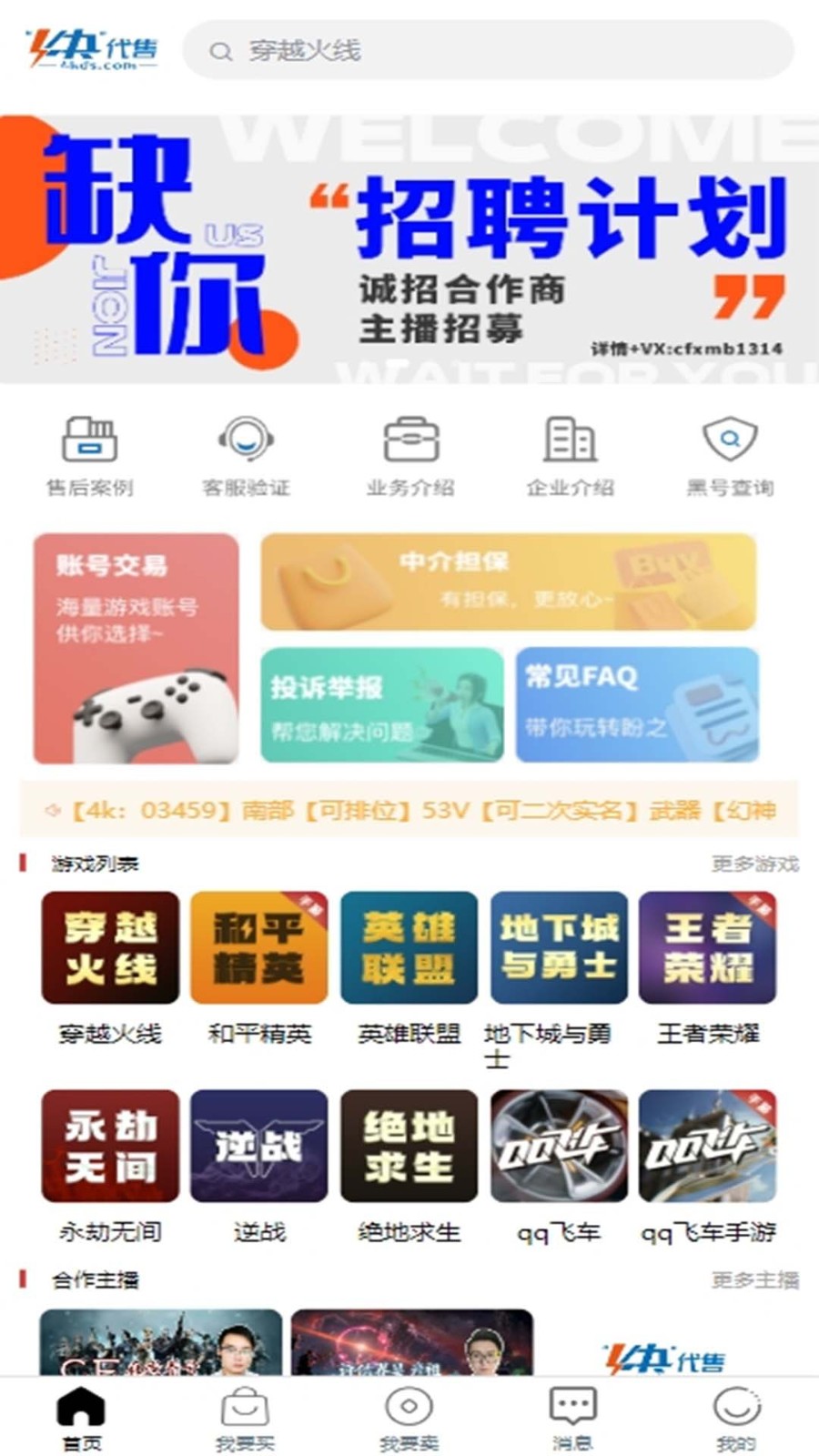
Task: Tap the 王者荣耀 game icon
Action: pos(708,947)
